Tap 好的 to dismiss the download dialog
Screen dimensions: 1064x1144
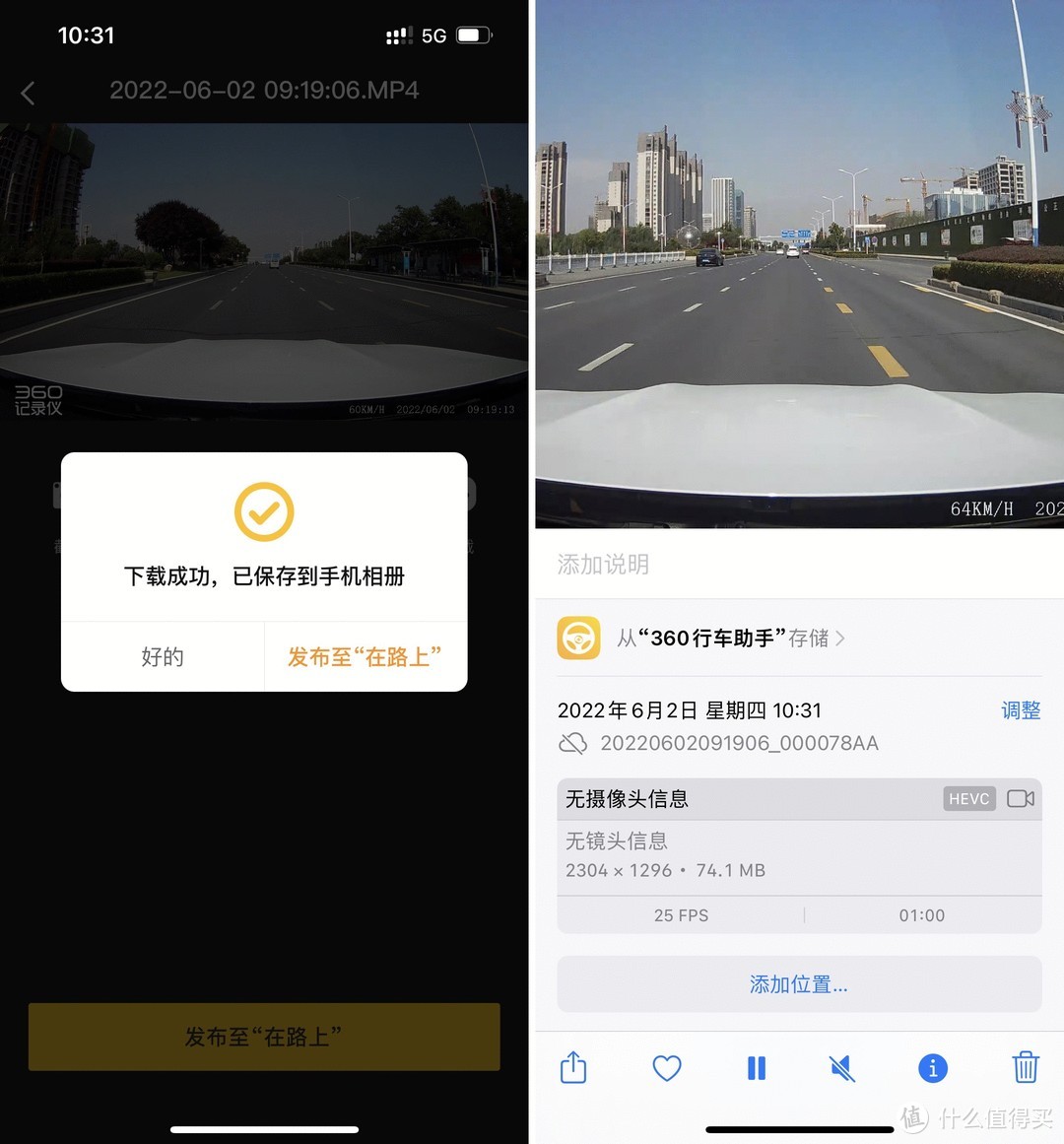click(162, 656)
